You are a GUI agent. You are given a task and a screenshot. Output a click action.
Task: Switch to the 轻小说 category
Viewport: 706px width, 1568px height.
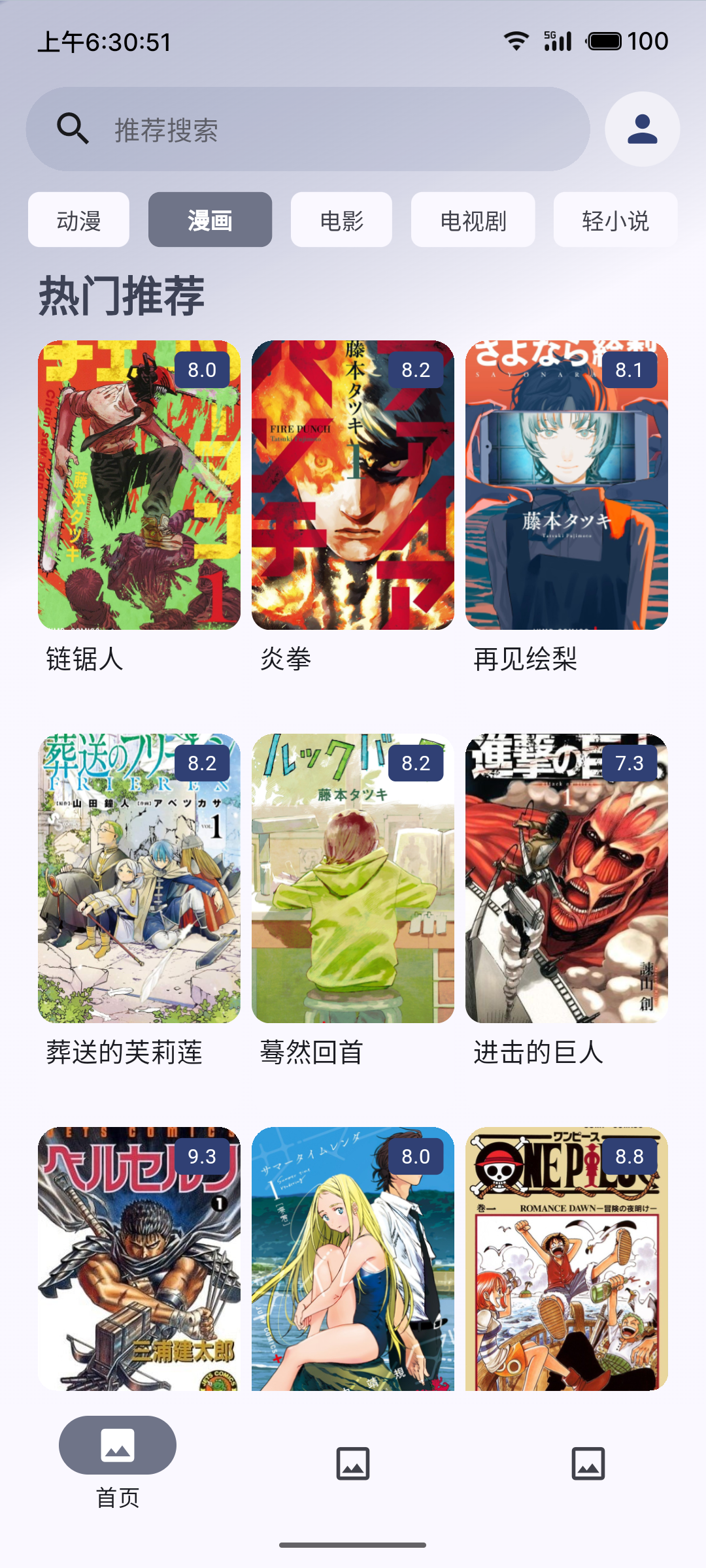click(614, 220)
